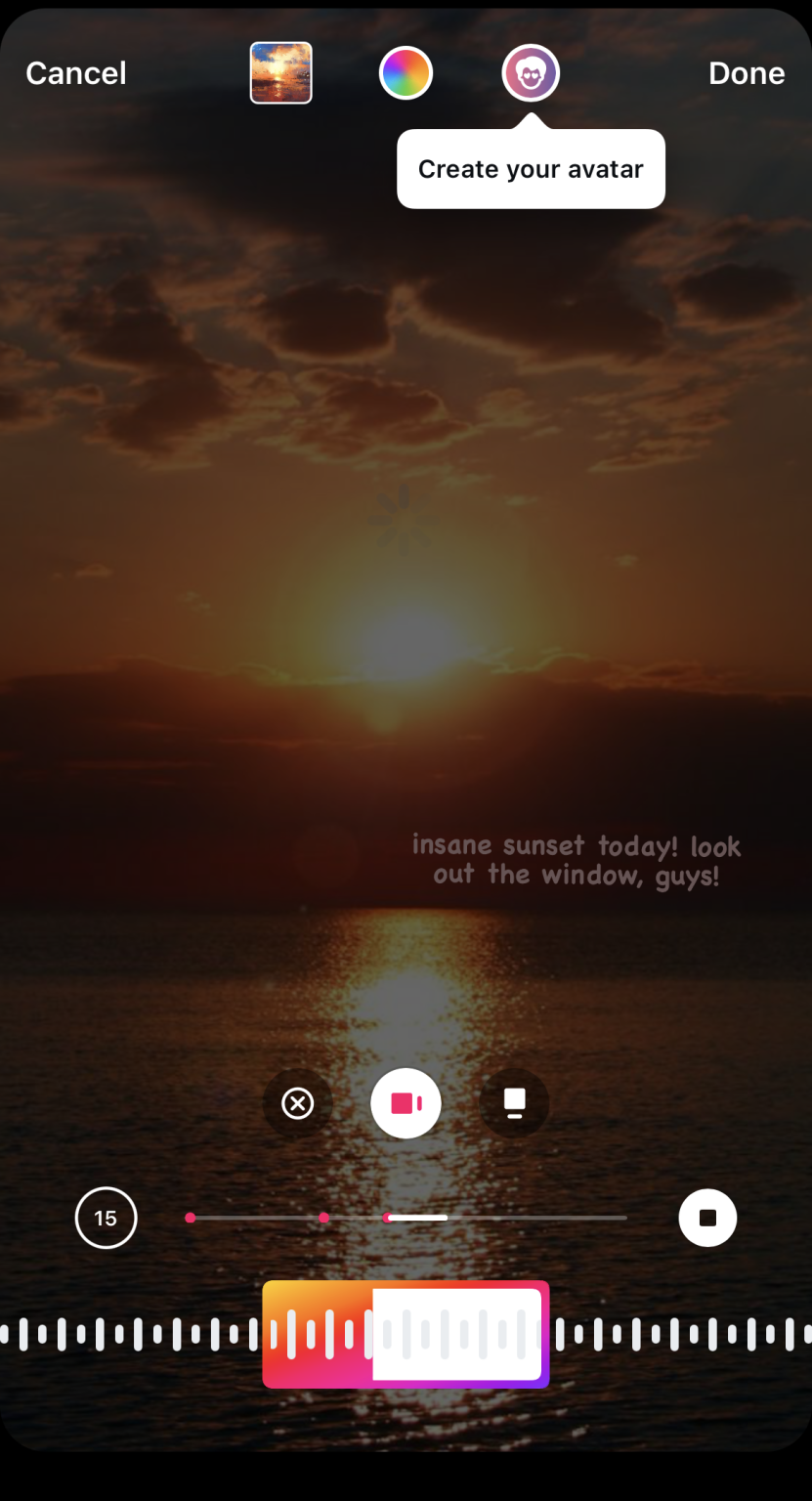This screenshot has height=1501, width=812.
Task: Discard the recording with the X icon
Action: coord(297,1102)
